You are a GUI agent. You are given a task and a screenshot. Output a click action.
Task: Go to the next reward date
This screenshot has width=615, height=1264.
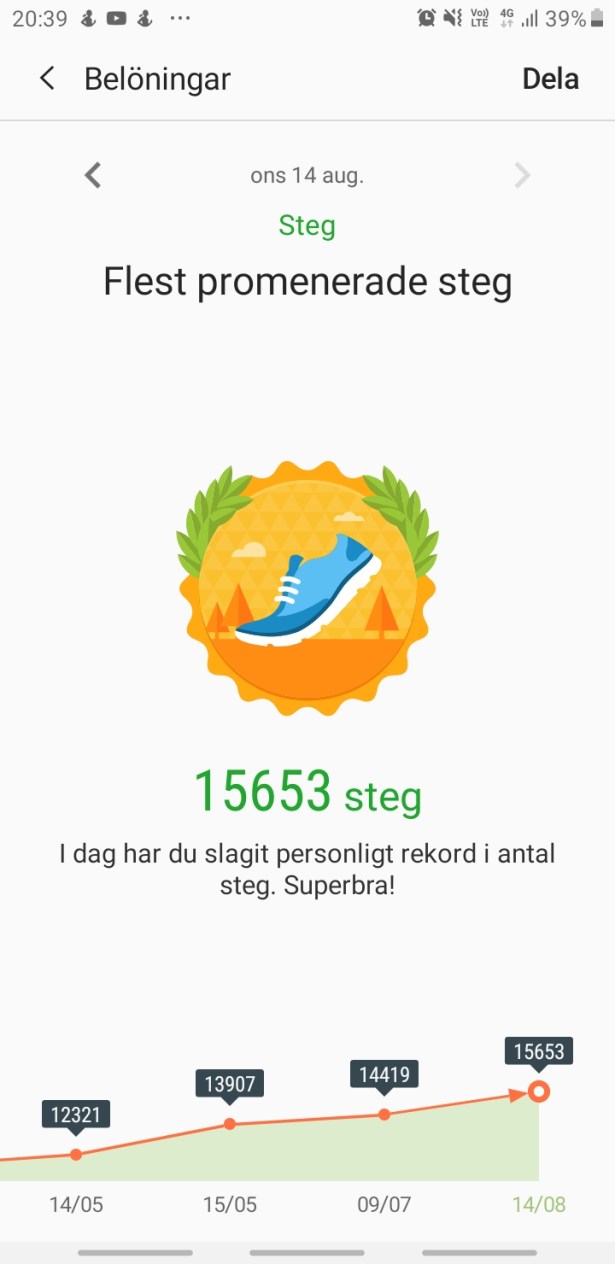[522, 176]
